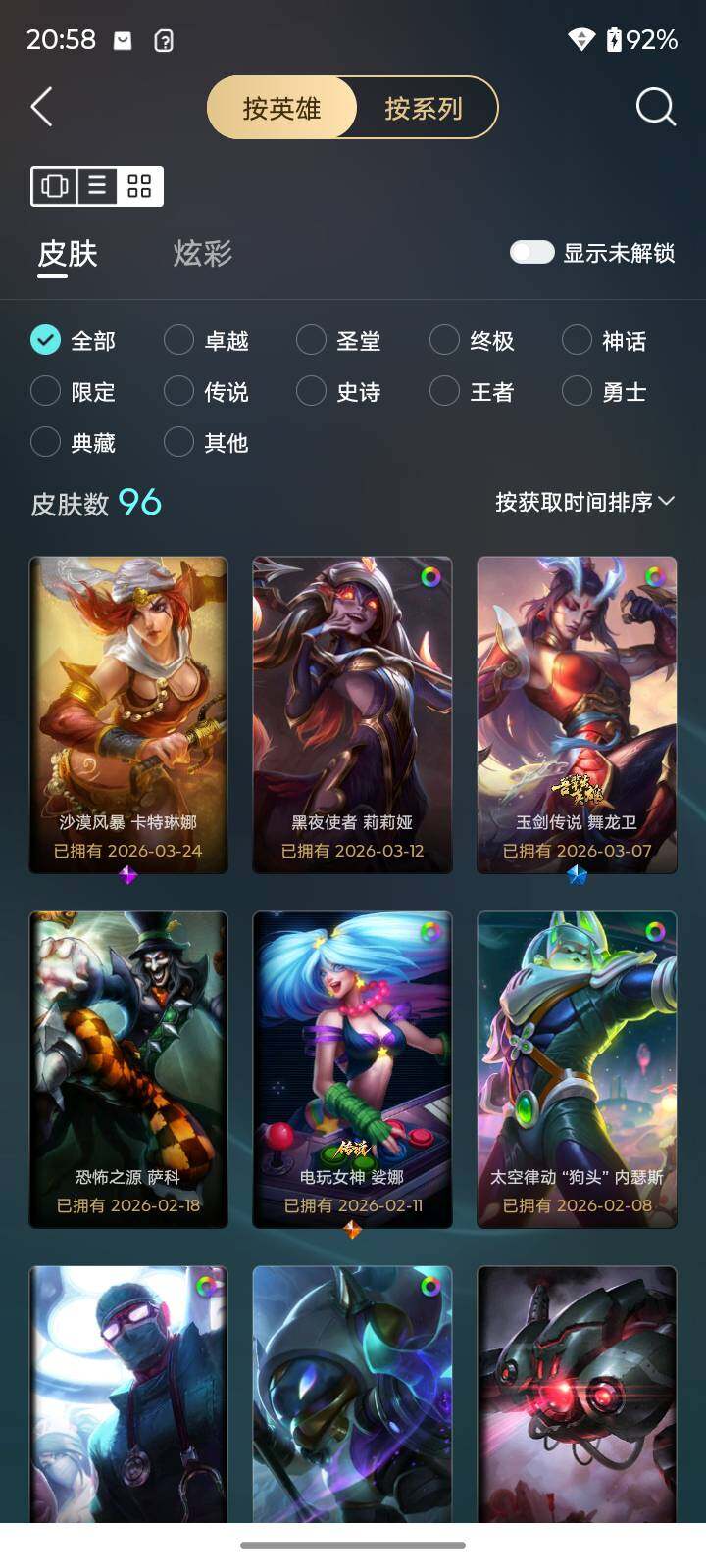Open the search magnifier

(x=655, y=107)
